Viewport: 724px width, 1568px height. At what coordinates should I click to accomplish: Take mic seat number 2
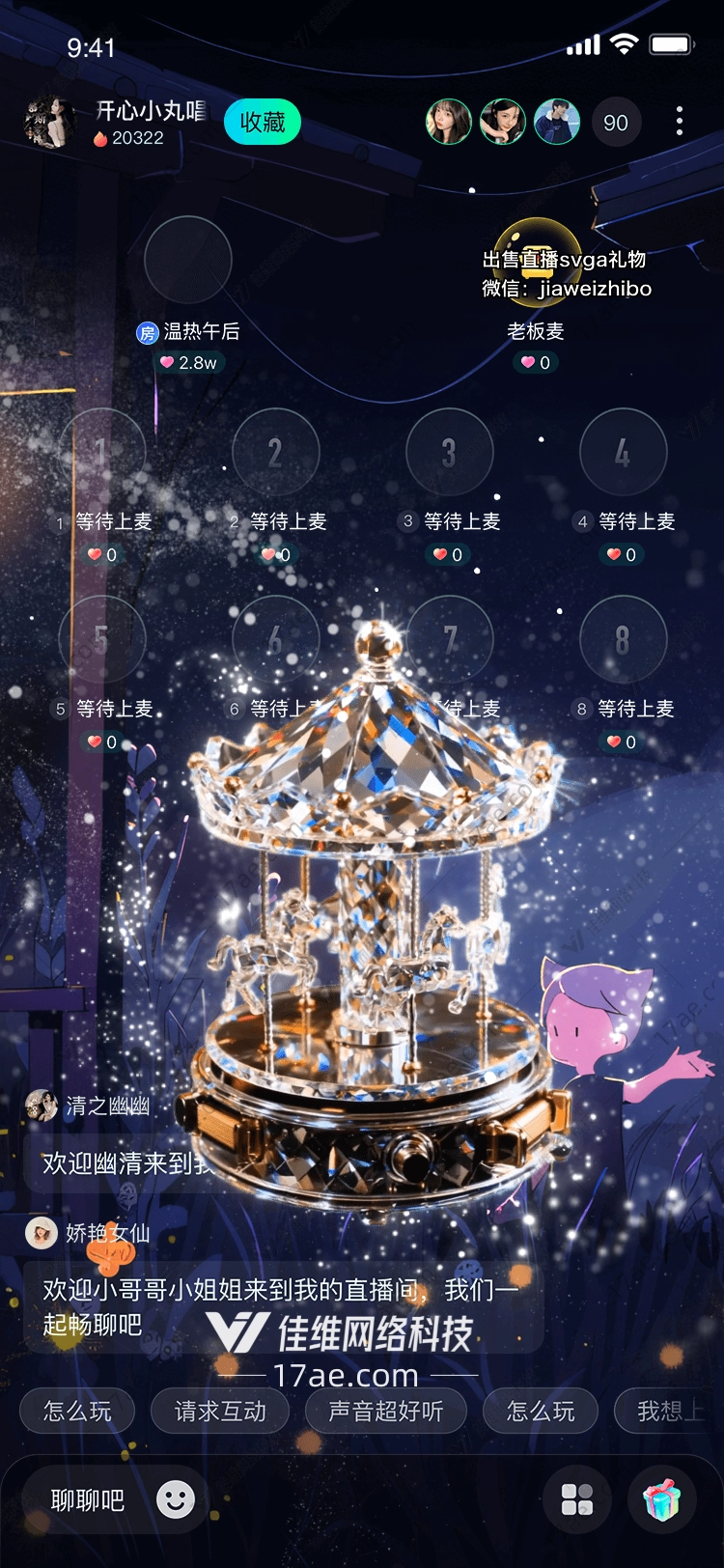(276, 452)
